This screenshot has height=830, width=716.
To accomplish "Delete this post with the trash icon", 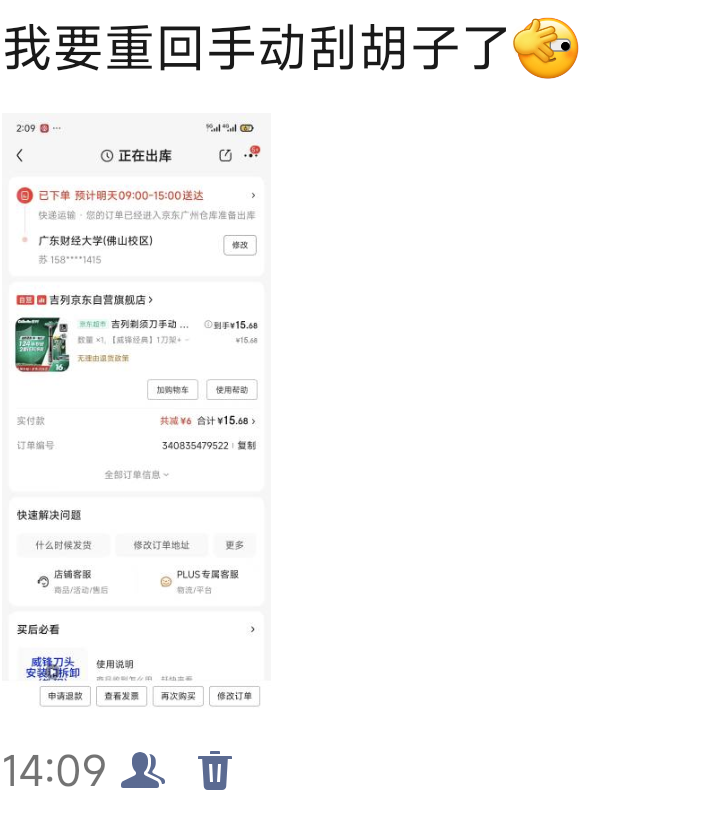I will point(215,770).
